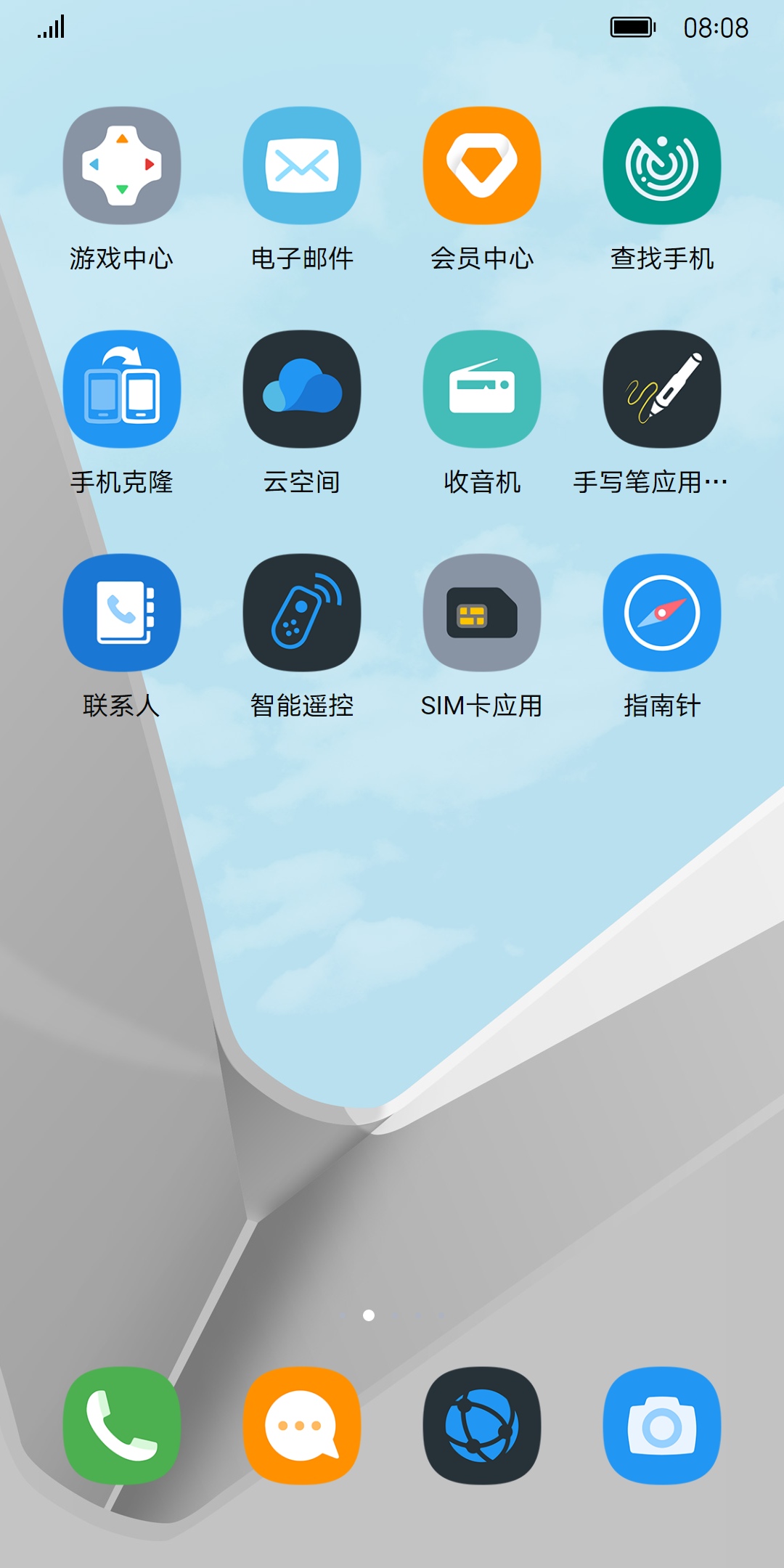The image size is (784, 1568).
Task: Open SIM卡应用 app
Action: tap(481, 613)
